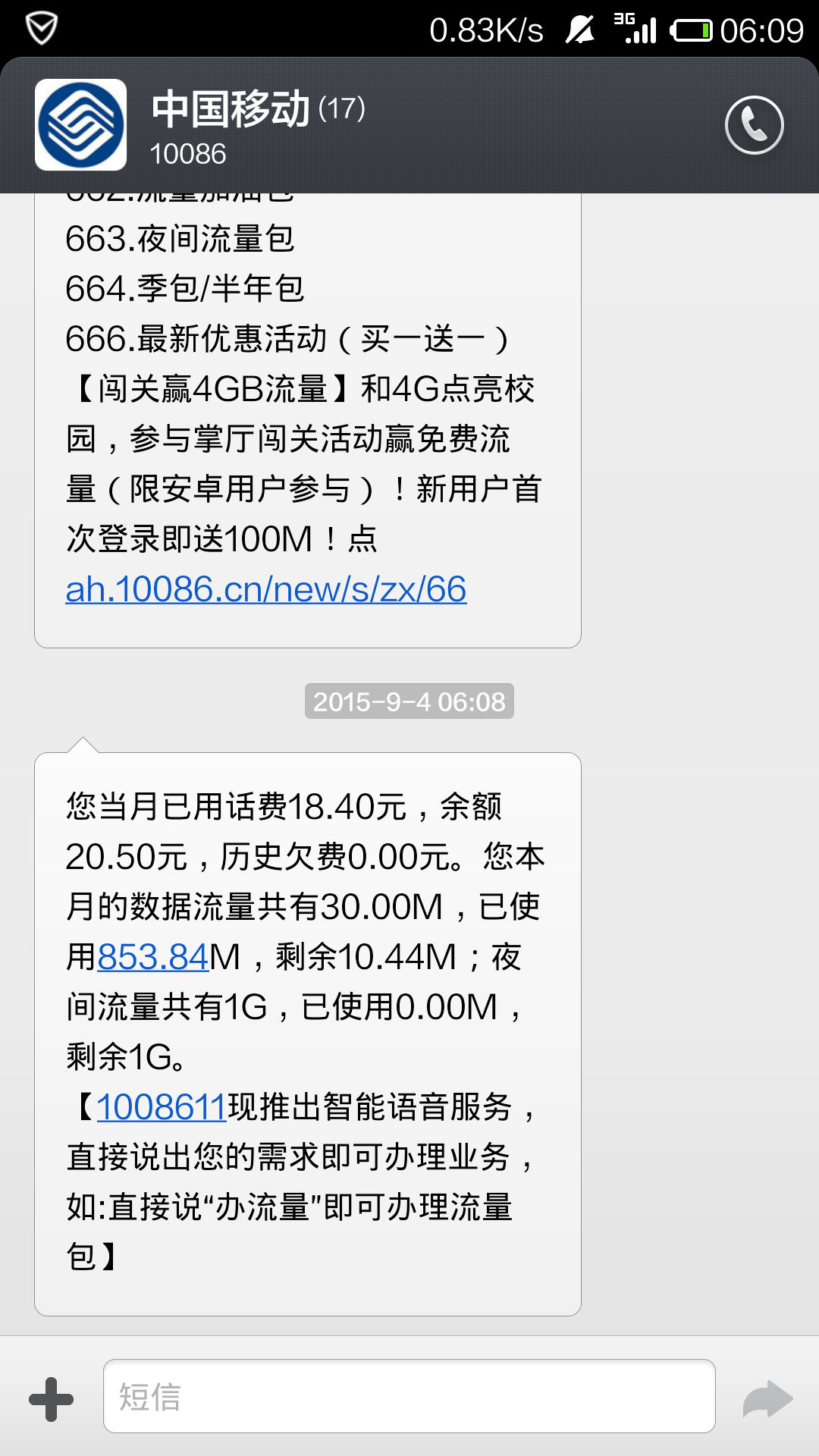Focus the 短信 message input field

pos(409,1396)
